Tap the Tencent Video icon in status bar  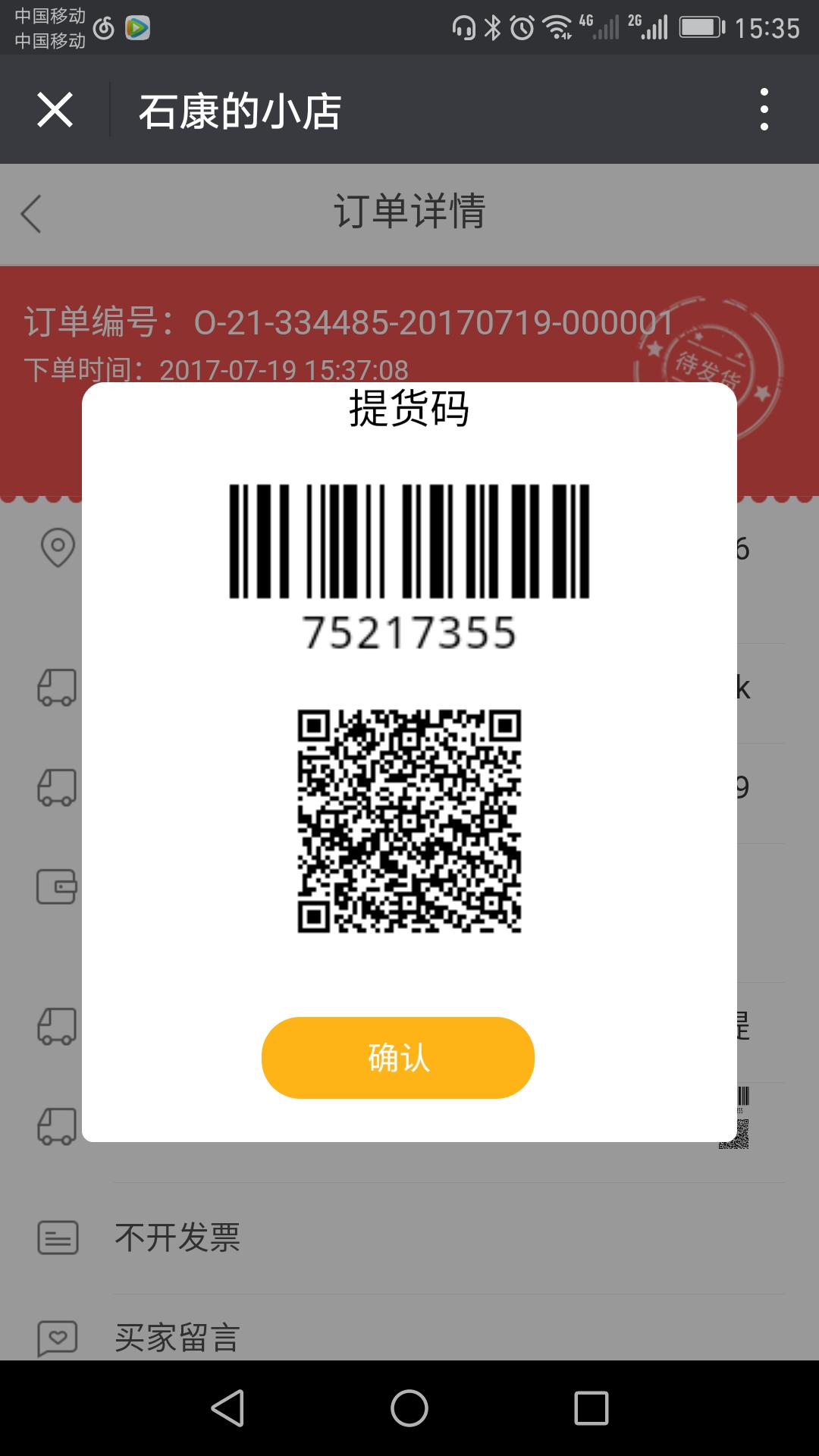coord(136,29)
